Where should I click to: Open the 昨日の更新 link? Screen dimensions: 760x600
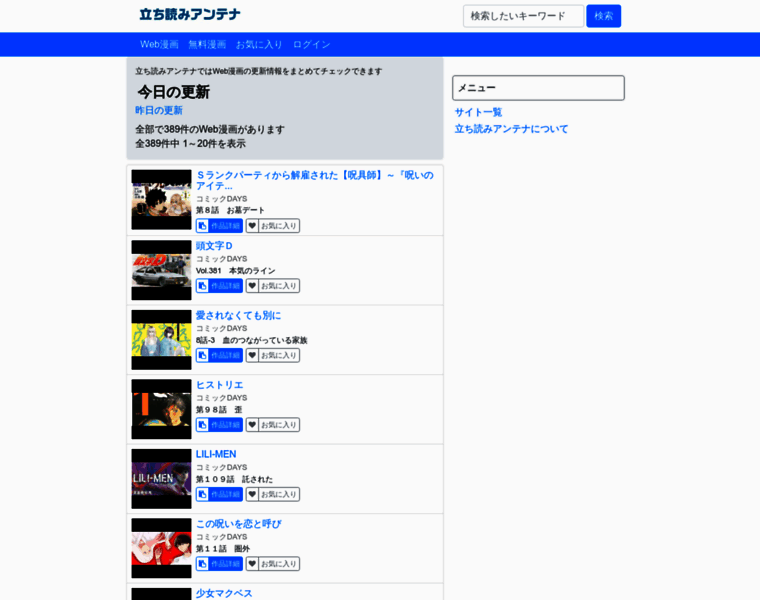pyautogui.click(x=159, y=110)
